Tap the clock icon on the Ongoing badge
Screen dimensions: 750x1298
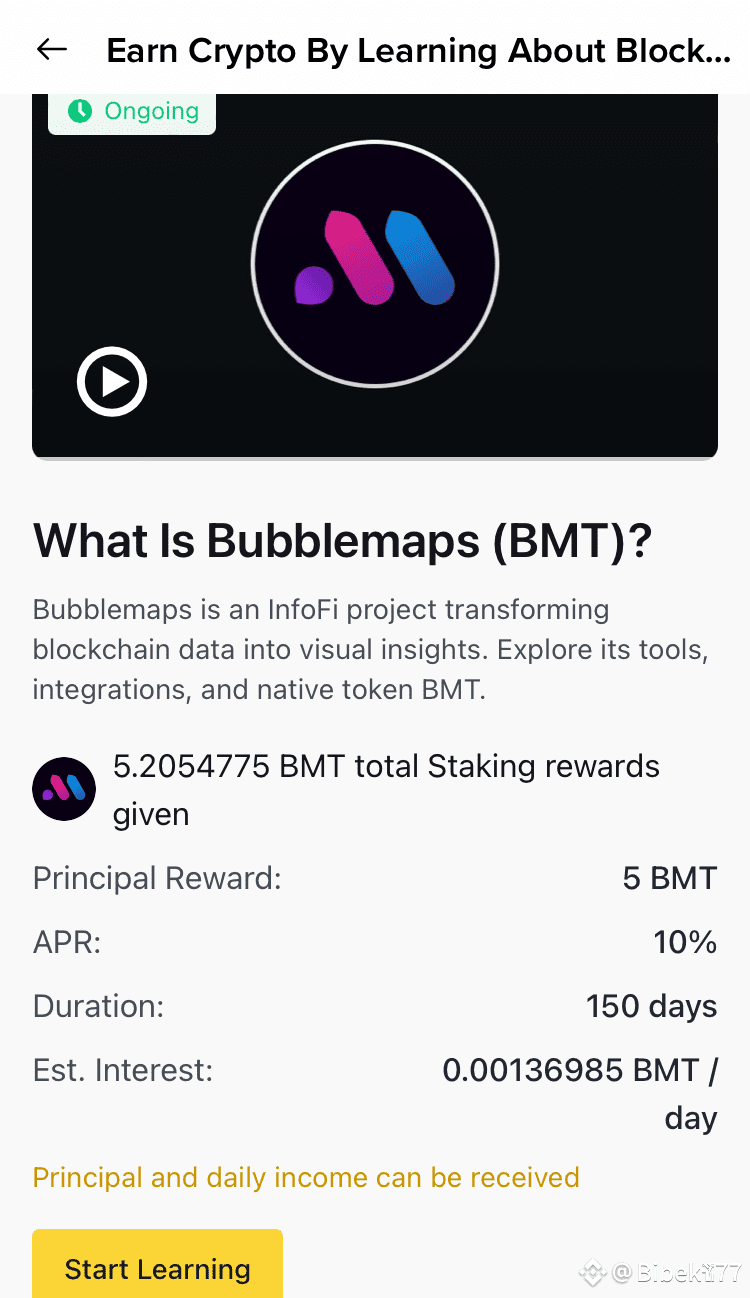(80, 111)
